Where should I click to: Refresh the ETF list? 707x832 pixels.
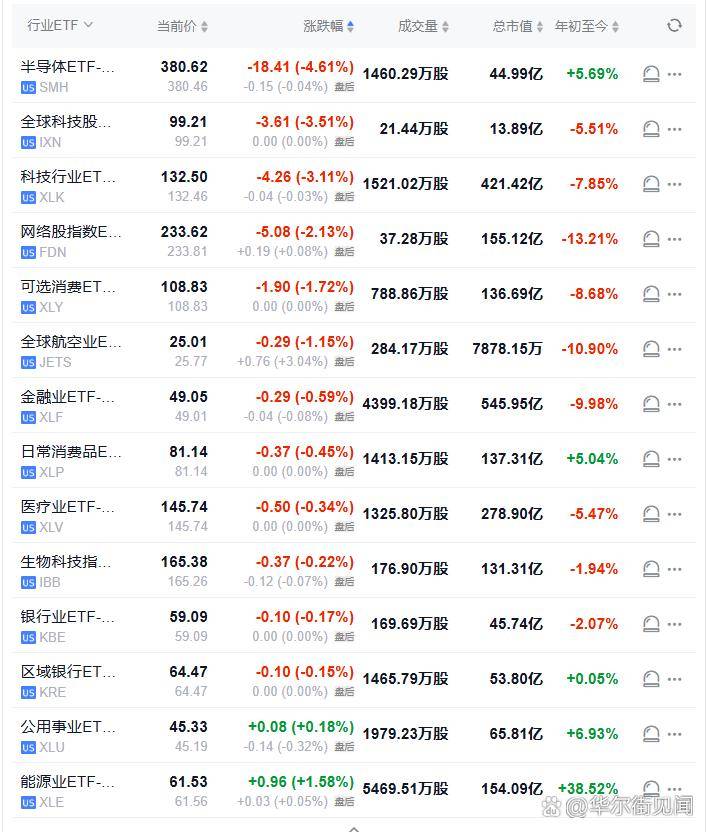click(674, 25)
